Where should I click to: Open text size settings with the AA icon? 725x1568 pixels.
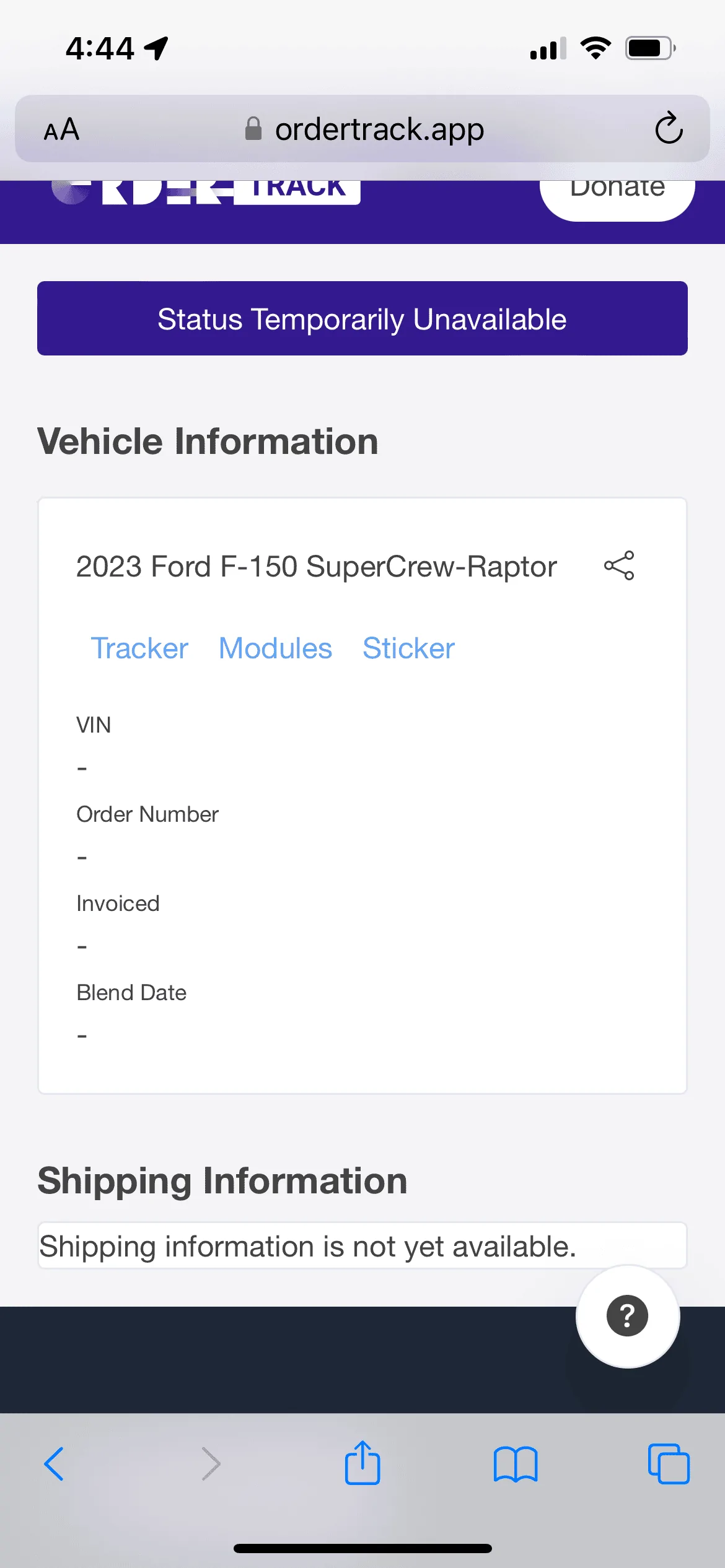click(x=61, y=129)
